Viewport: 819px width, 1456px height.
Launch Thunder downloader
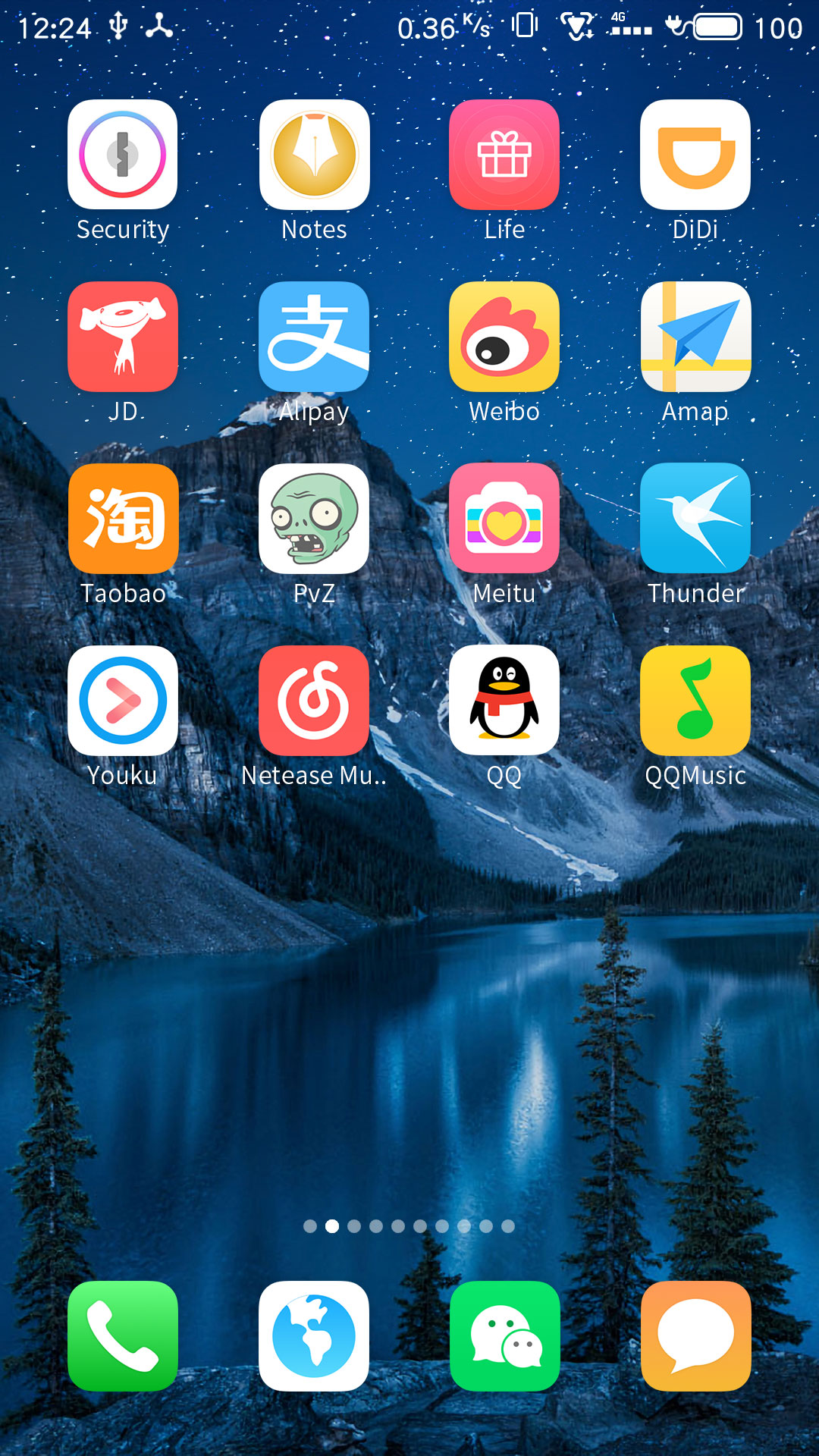click(x=695, y=519)
